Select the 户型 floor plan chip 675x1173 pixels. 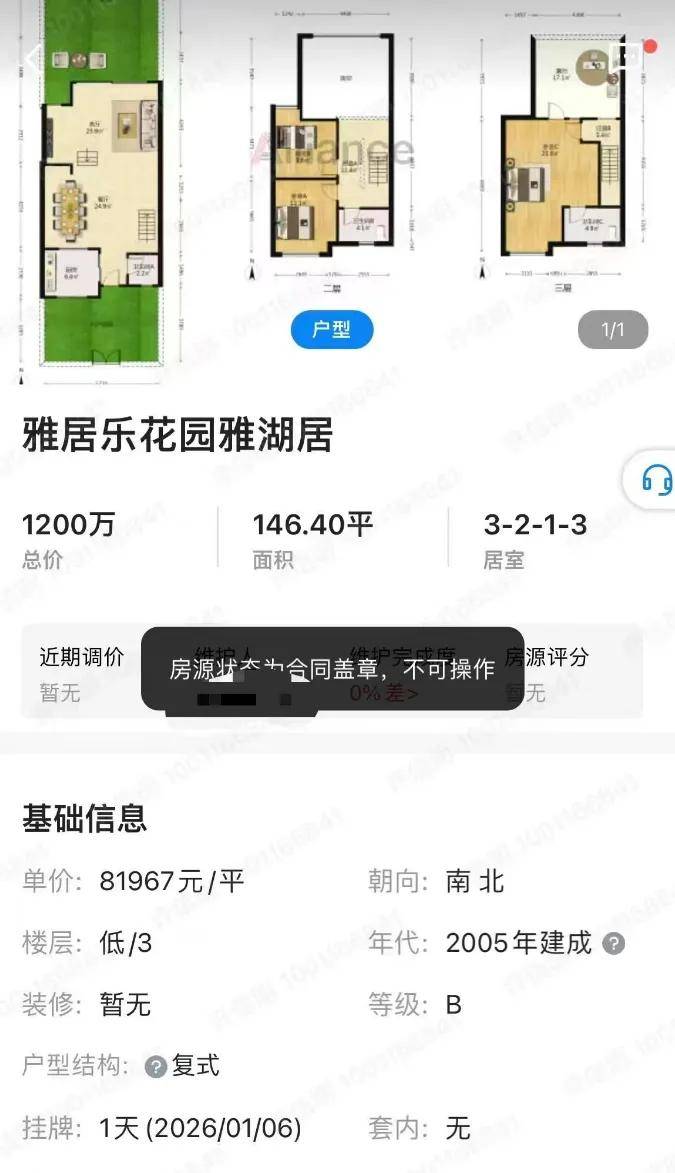(x=332, y=330)
